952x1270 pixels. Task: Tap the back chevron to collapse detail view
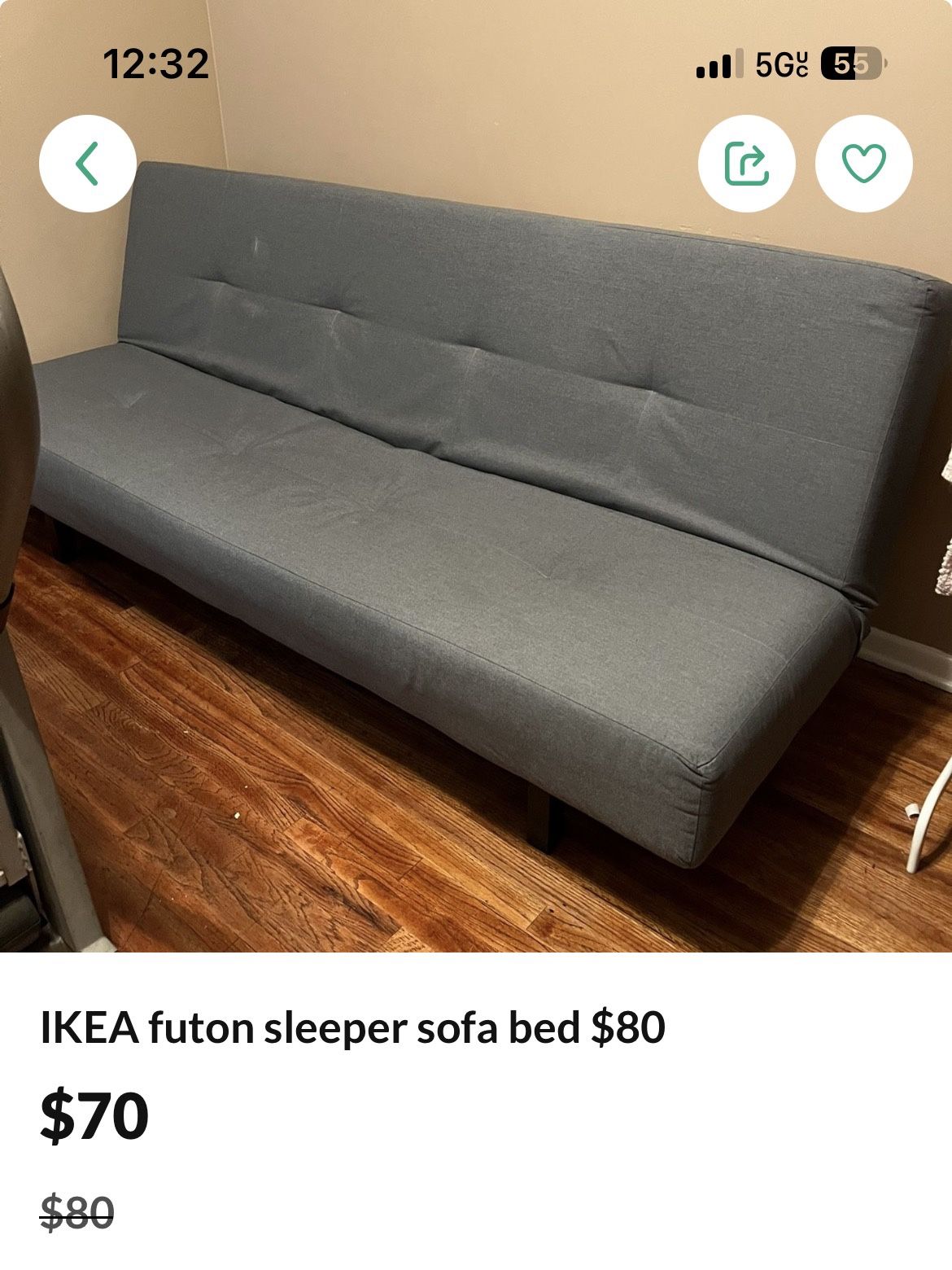[86, 163]
